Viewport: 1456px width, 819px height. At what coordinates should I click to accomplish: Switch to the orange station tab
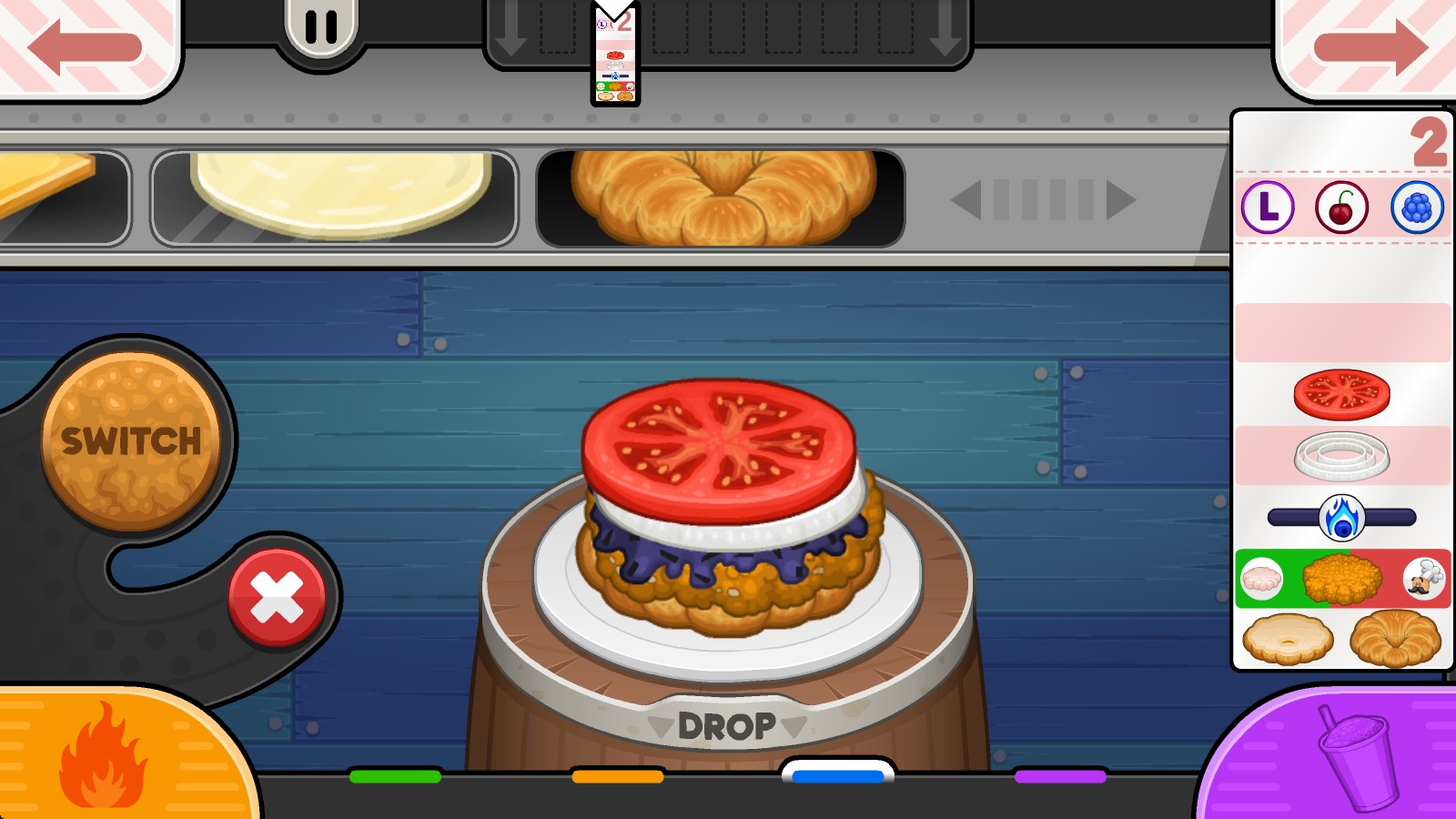click(x=617, y=776)
